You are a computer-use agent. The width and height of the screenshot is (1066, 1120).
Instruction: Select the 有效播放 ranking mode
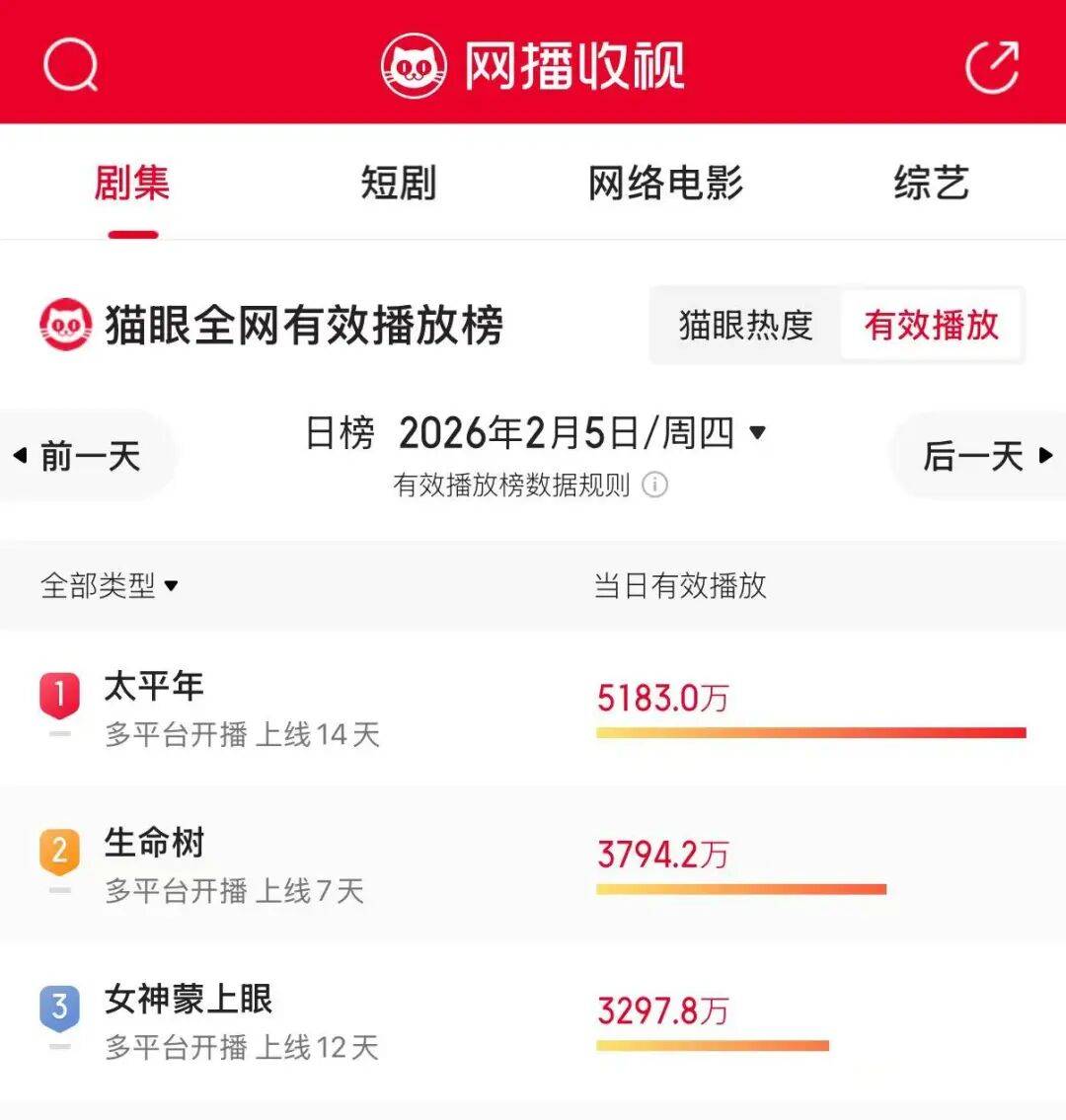[931, 325]
